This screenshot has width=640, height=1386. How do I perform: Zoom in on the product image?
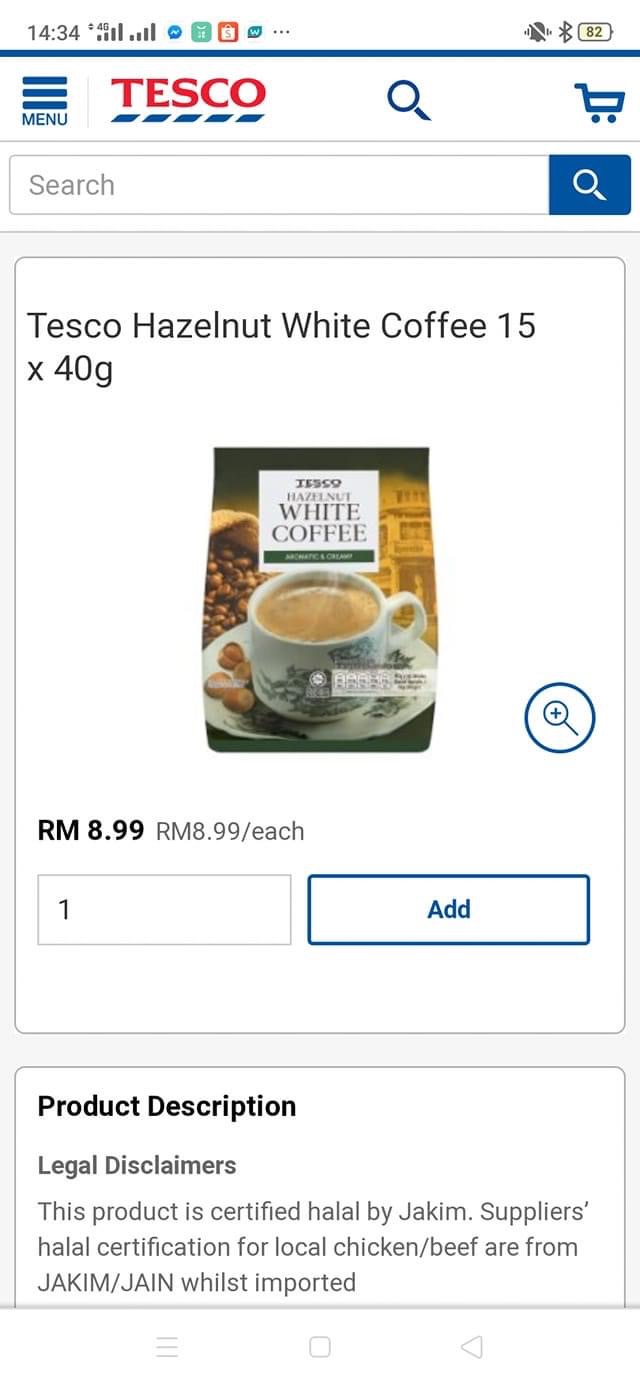tap(559, 716)
